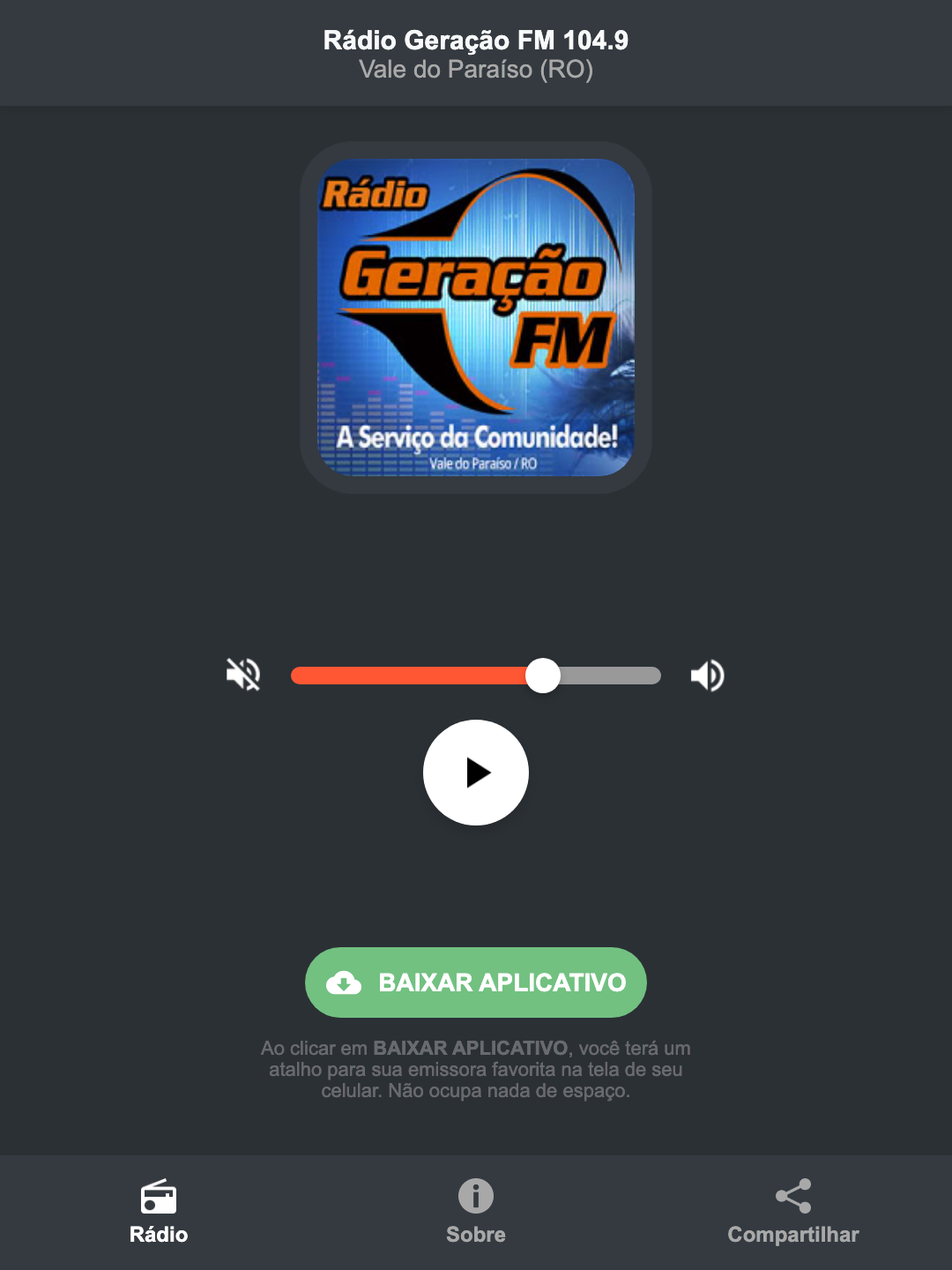
Task: Tap the station title Rádio Geração FM 104.9
Action: click(x=476, y=40)
